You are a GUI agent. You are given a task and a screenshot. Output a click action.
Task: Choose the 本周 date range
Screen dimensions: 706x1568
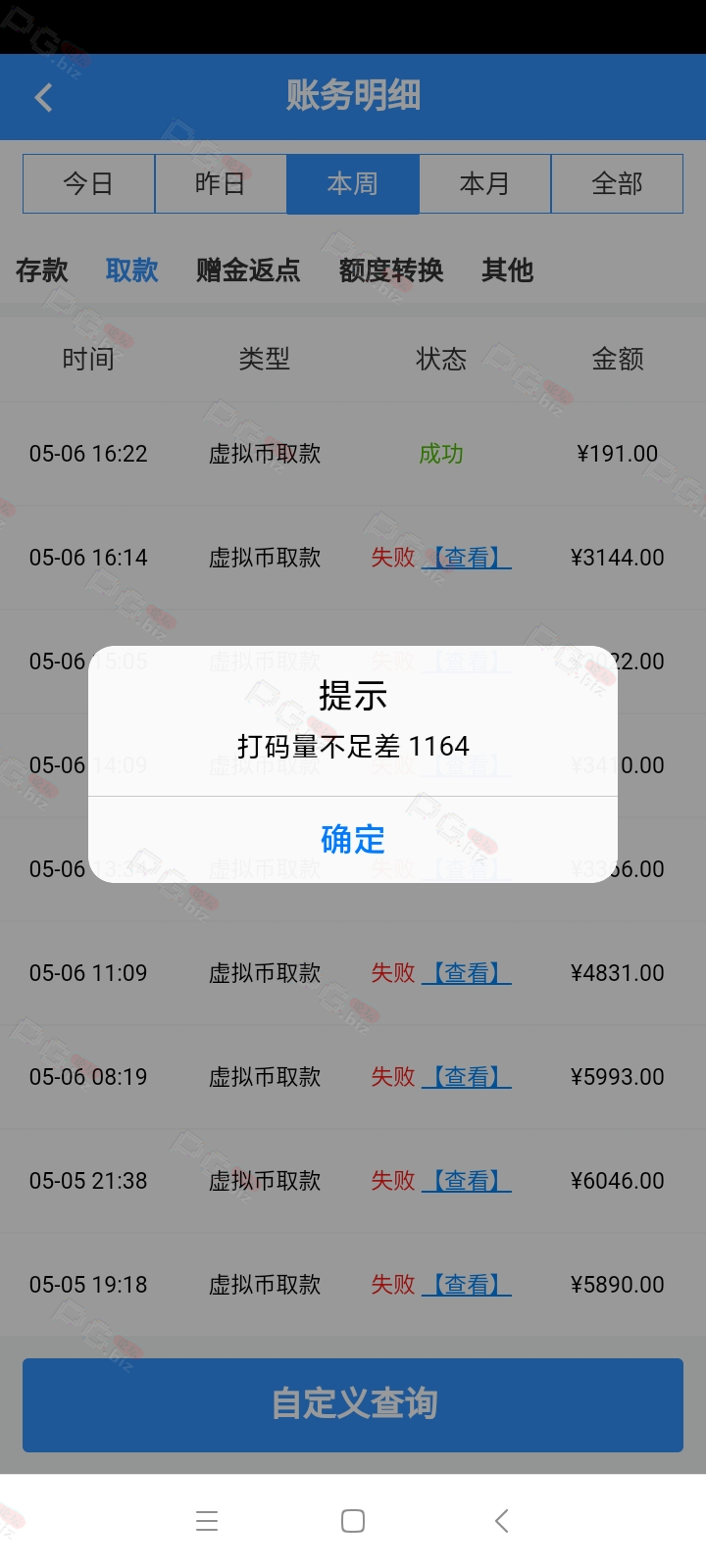(353, 183)
